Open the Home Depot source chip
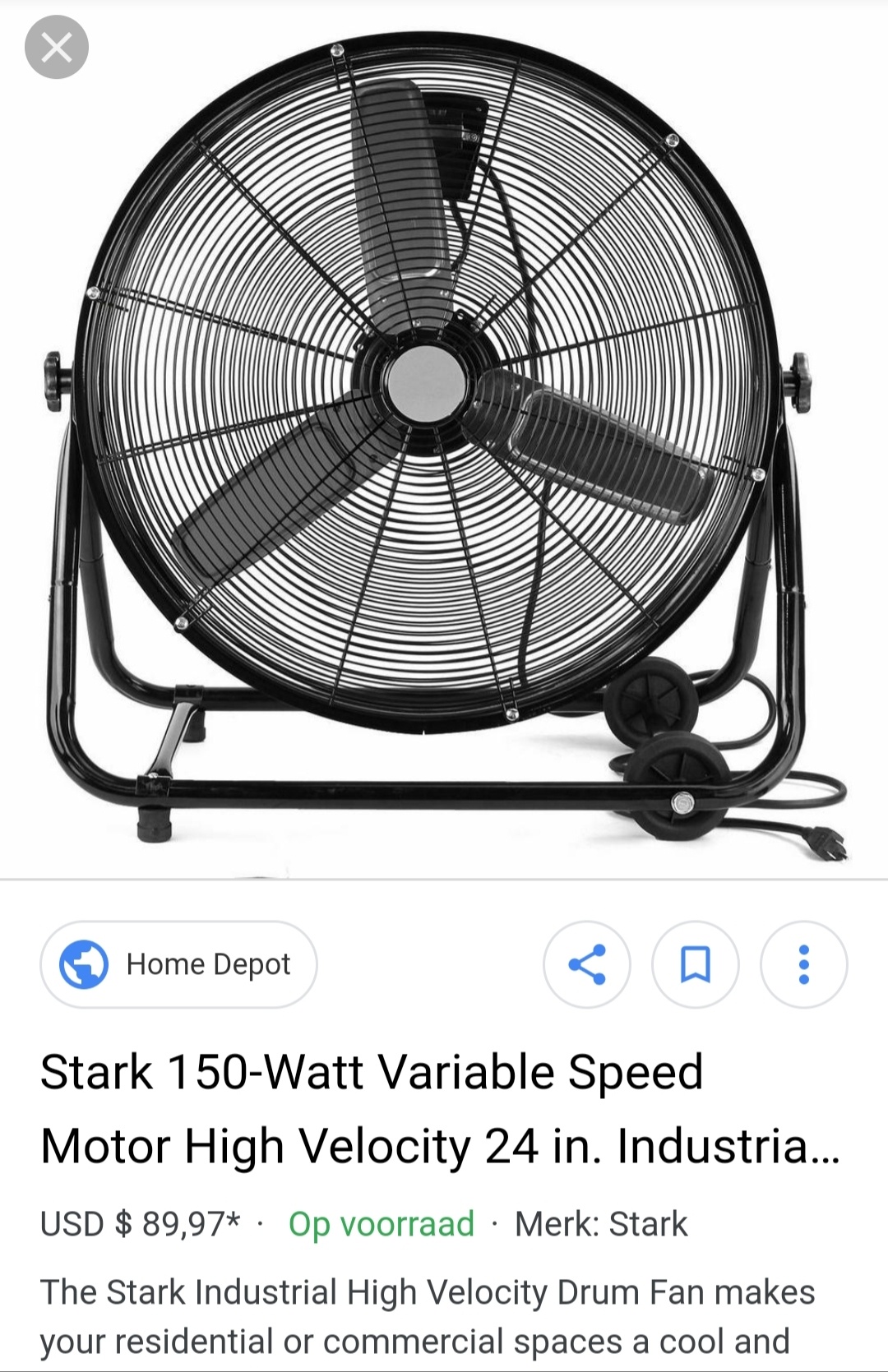 (x=178, y=964)
